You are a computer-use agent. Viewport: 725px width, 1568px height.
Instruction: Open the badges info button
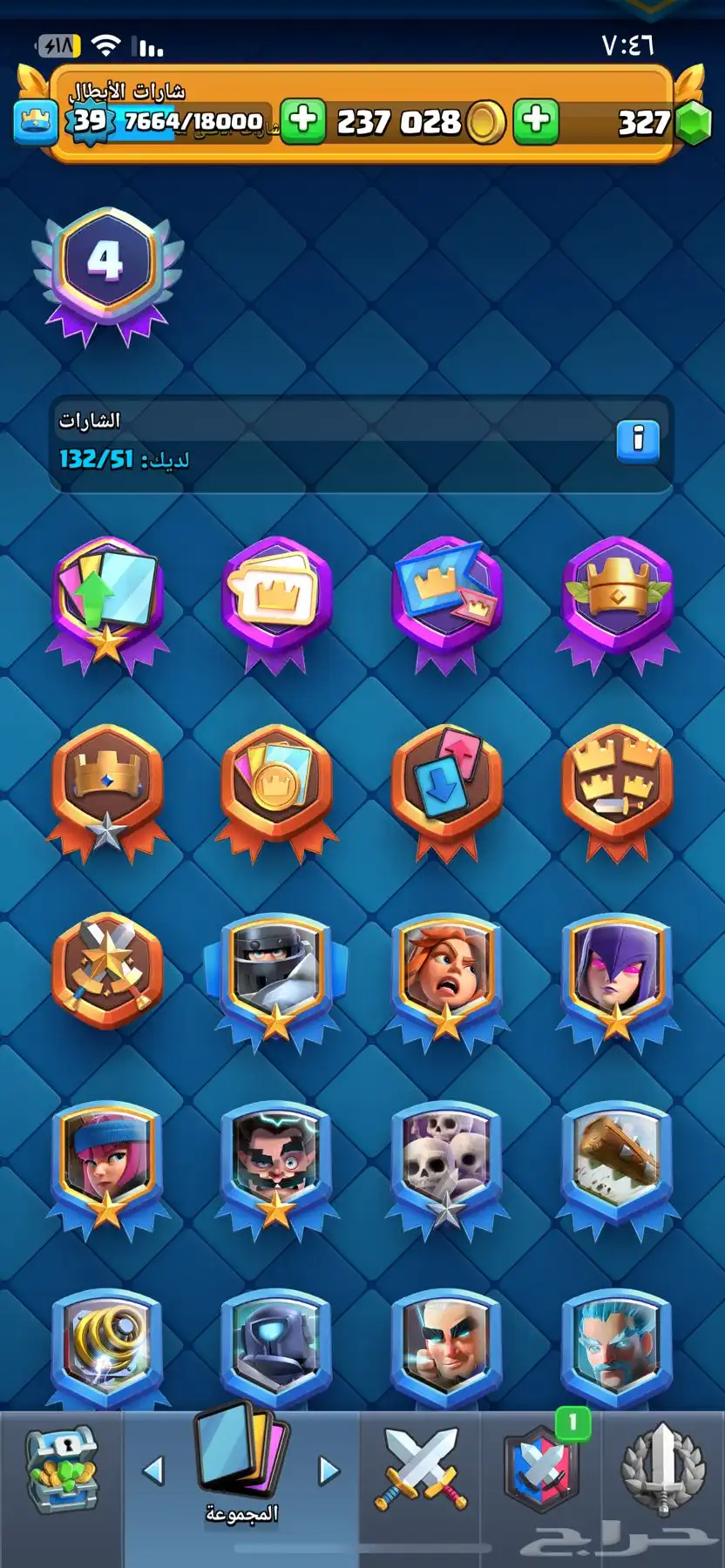pos(638,440)
